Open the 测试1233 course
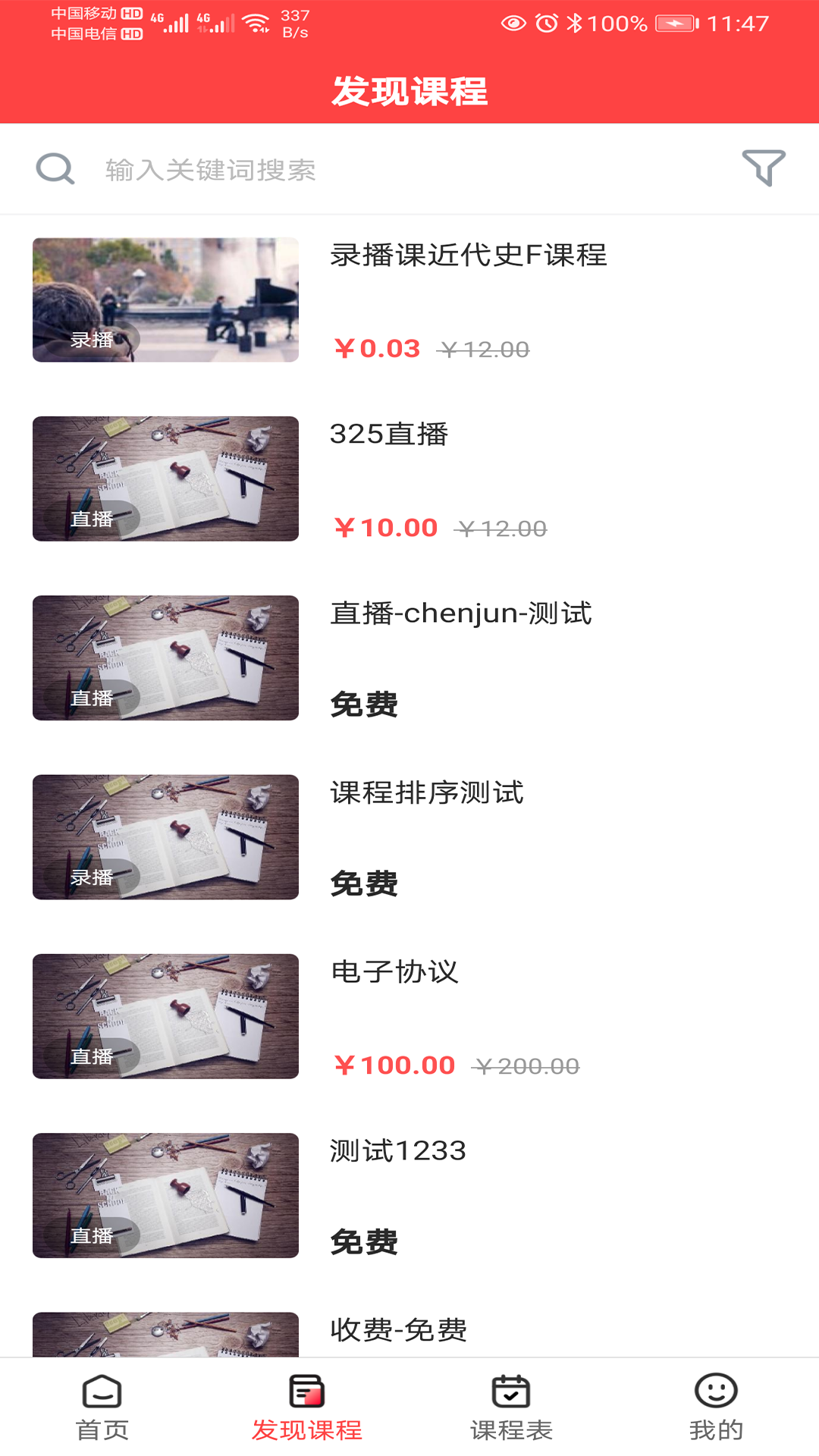Image resolution: width=819 pixels, height=1456 pixels. point(397,1151)
